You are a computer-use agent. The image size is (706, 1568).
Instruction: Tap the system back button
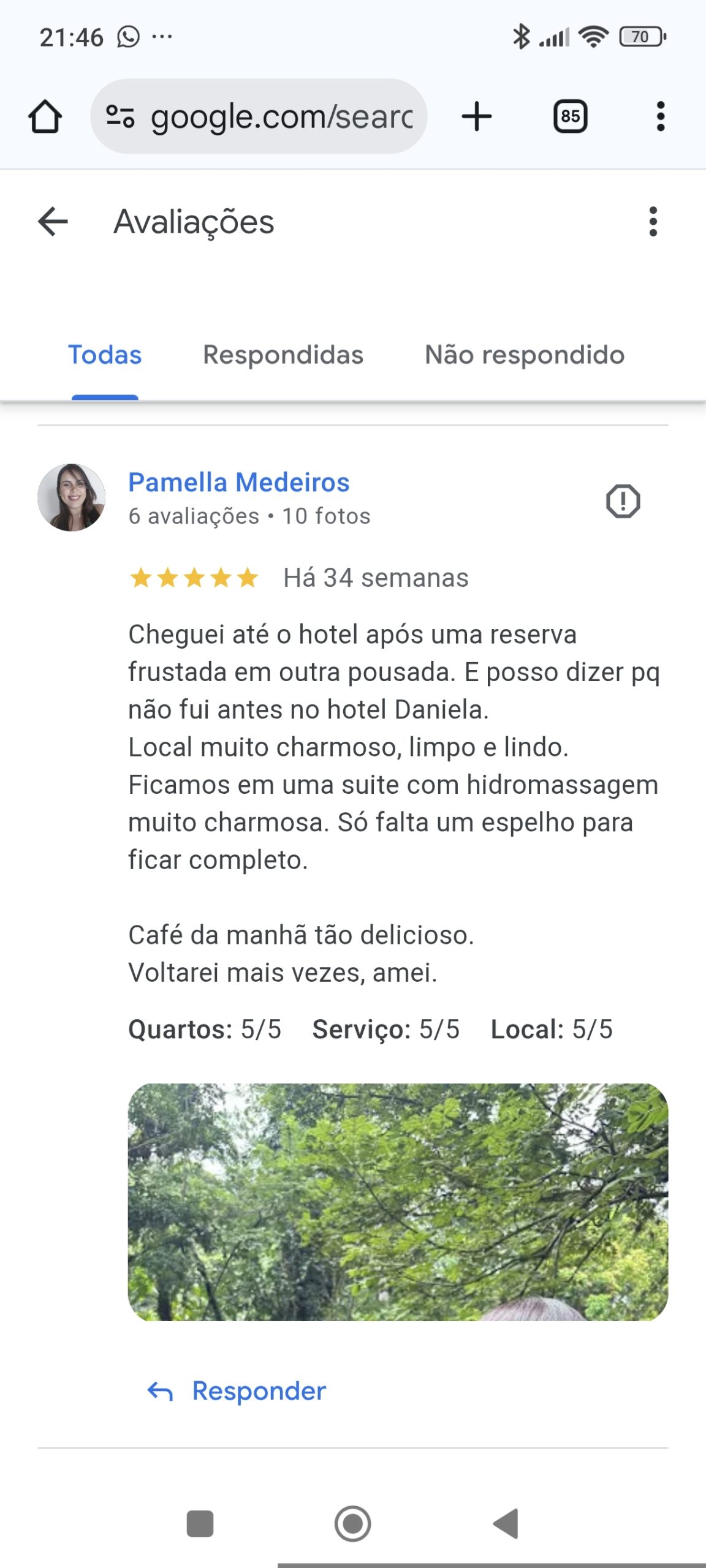(x=506, y=1523)
